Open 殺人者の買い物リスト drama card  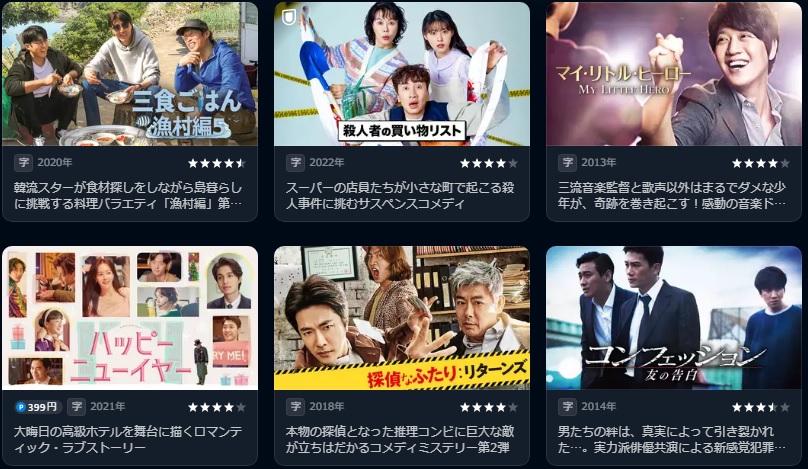tap(402, 75)
